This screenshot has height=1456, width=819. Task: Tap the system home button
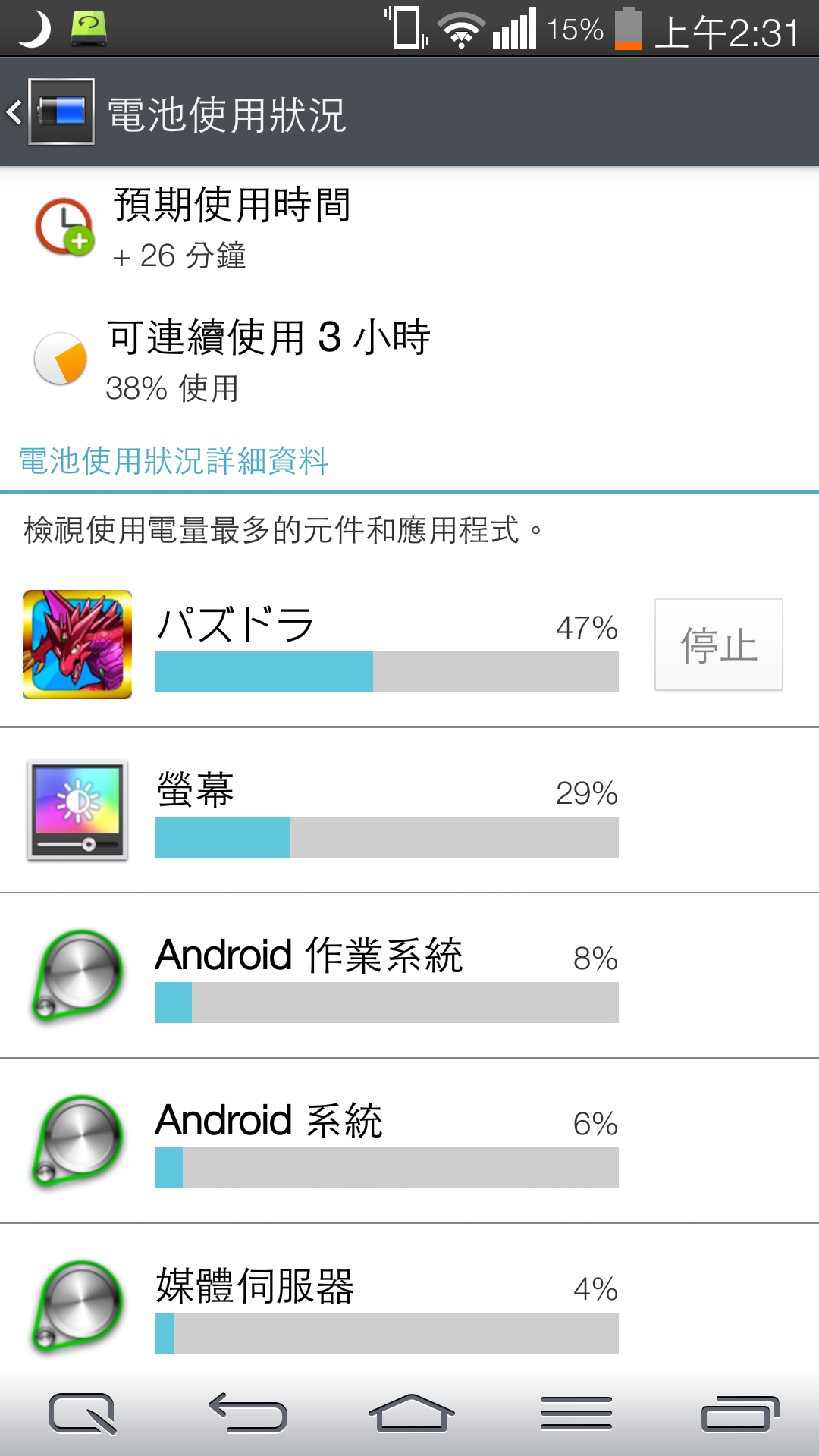click(411, 1414)
